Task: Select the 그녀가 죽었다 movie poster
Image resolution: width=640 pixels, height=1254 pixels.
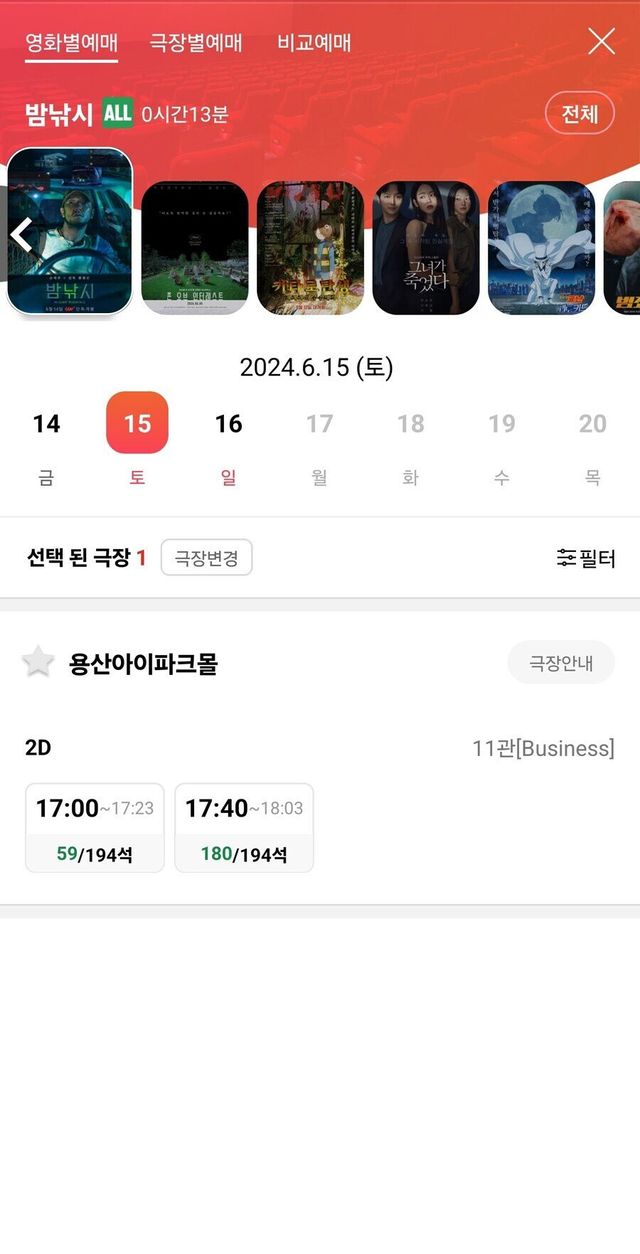Action: coord(426,247)
